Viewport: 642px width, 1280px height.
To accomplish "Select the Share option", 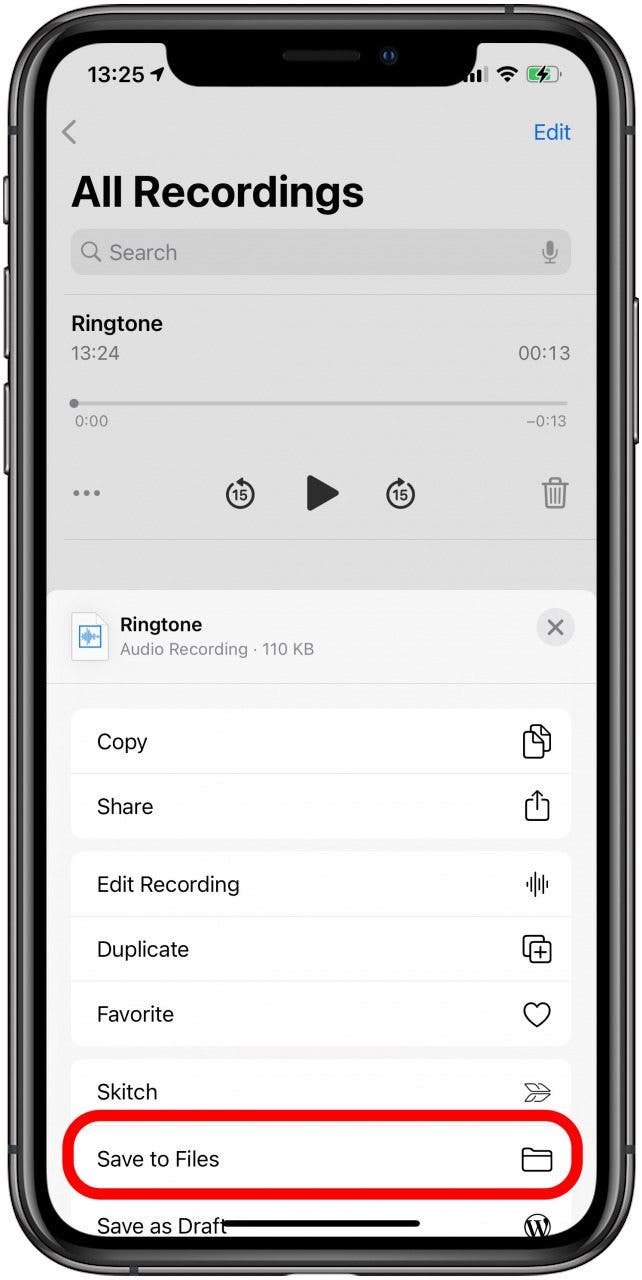I will tap(321, 806).
